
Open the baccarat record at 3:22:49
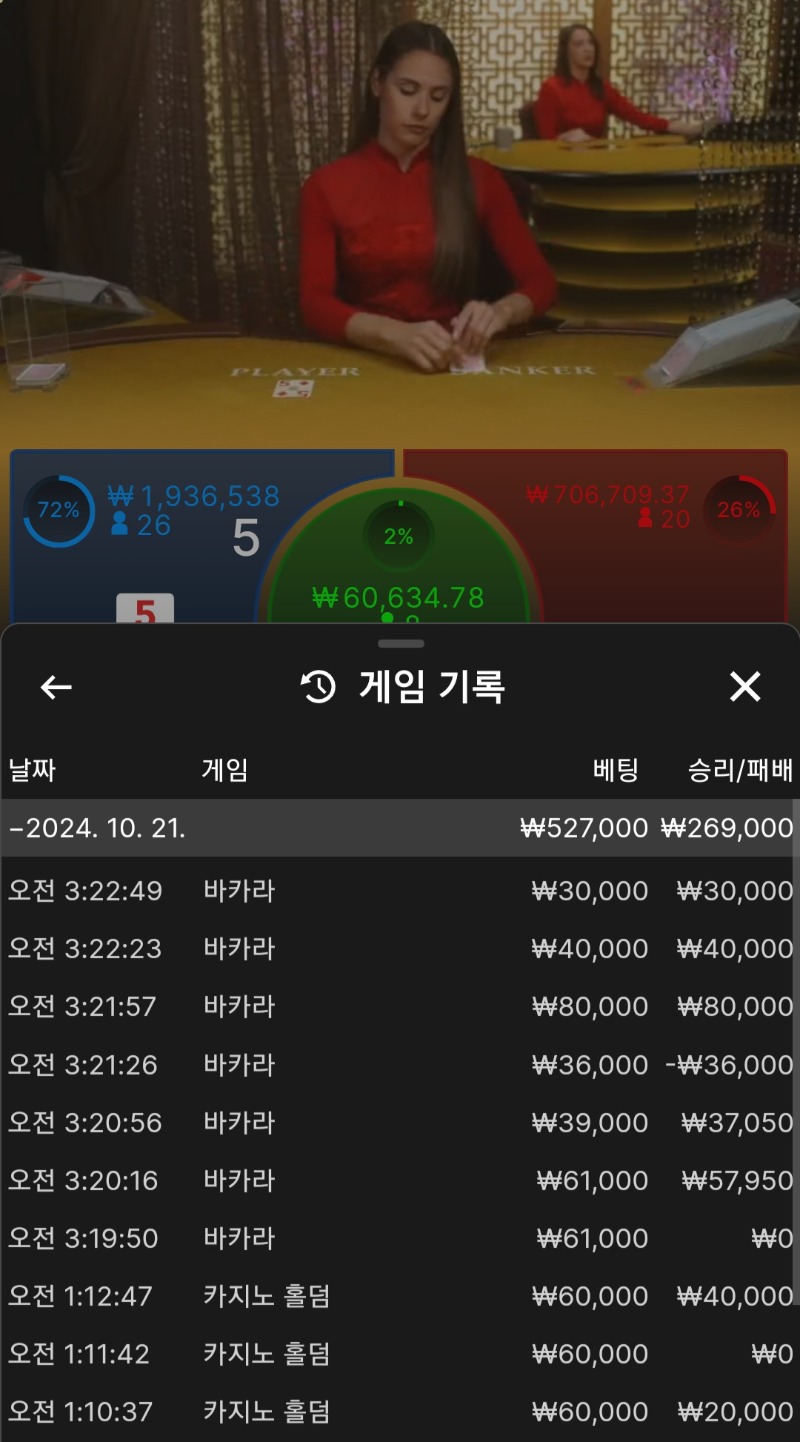(x=400, y=890)
